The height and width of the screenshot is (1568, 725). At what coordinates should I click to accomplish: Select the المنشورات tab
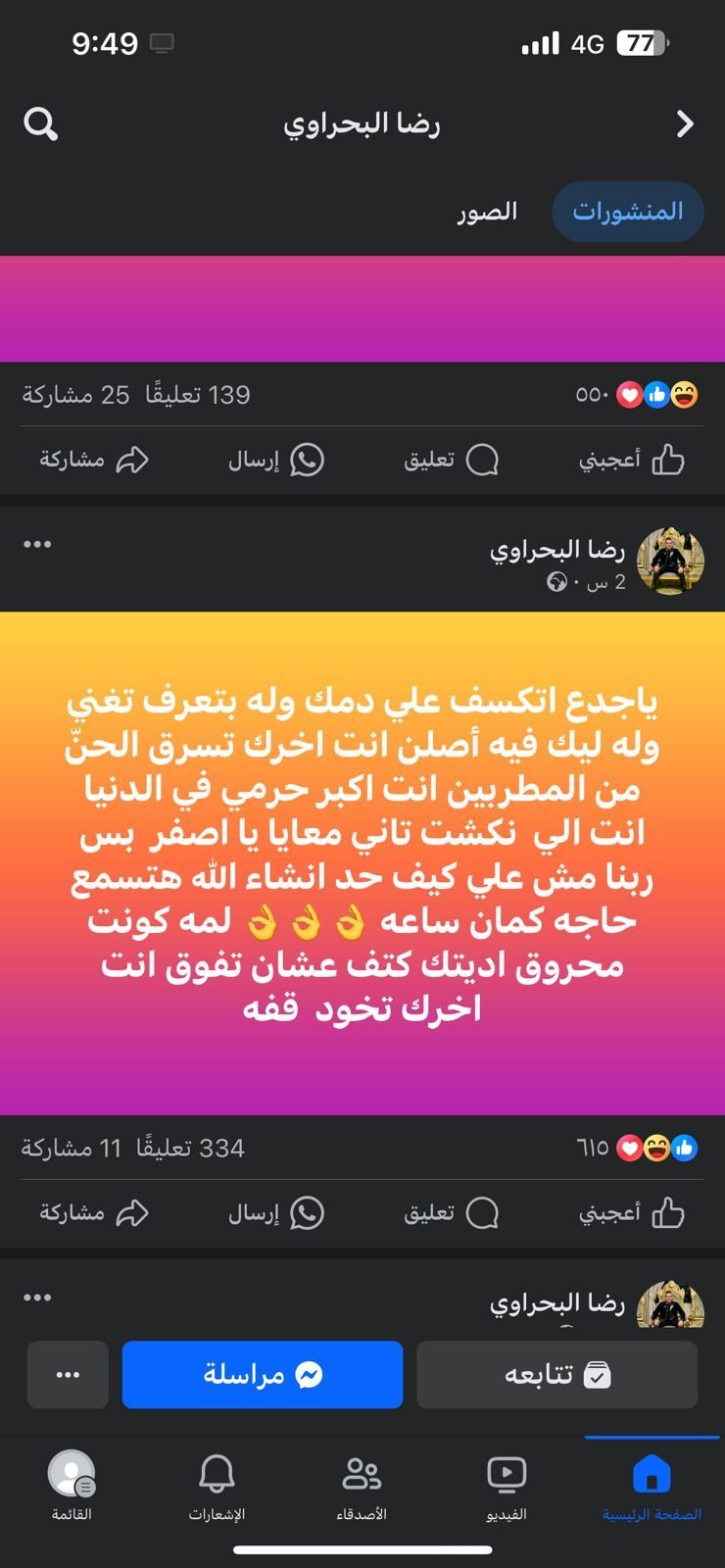[x=628, y=212]
